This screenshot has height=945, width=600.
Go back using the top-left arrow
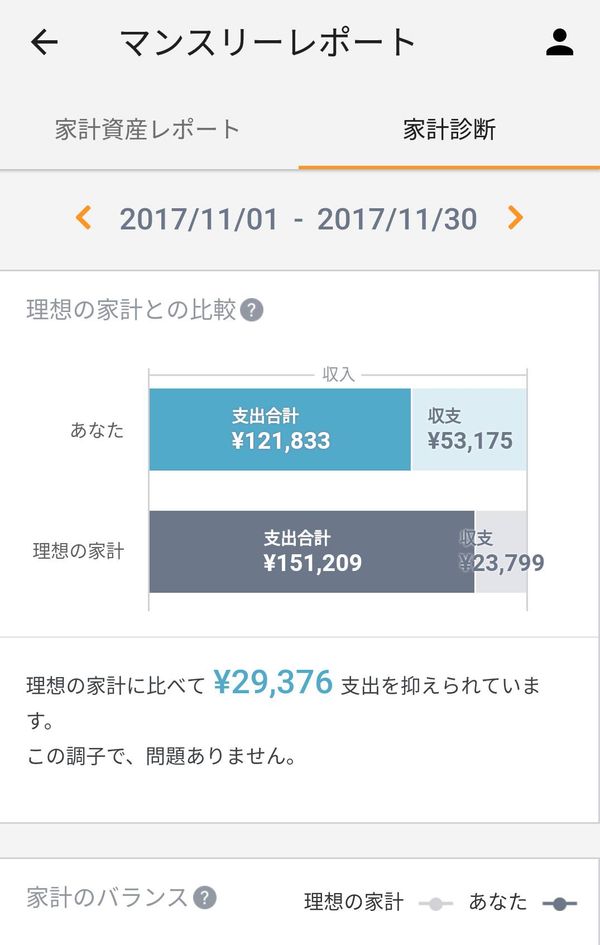pos(45,43)
